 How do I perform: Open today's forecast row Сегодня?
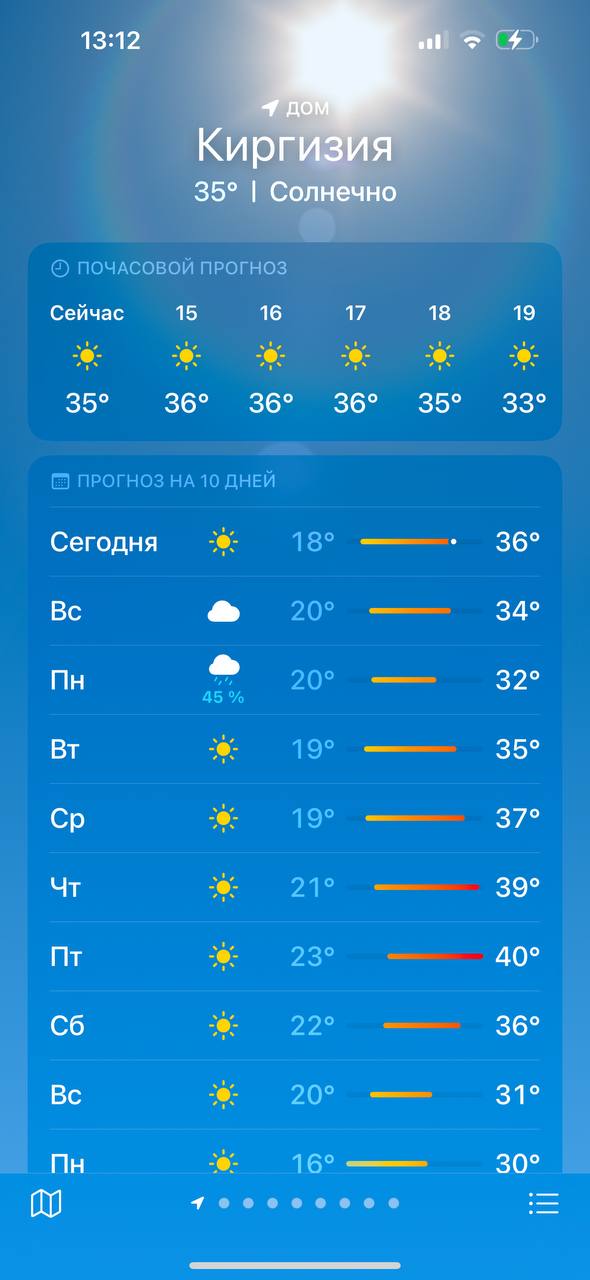coord(295,542)
